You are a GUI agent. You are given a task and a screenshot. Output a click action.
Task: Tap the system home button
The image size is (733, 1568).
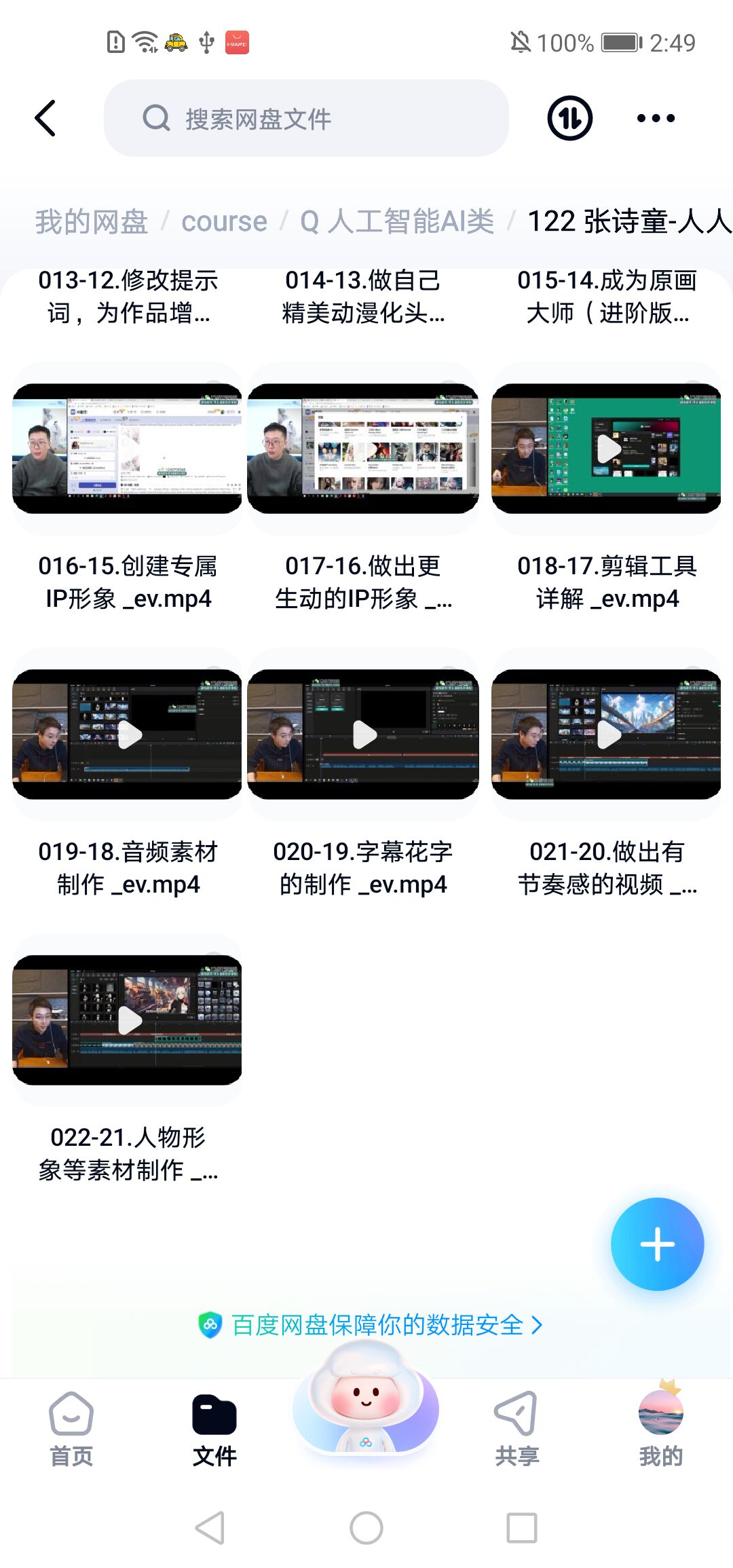click(x=366, y=1528)
